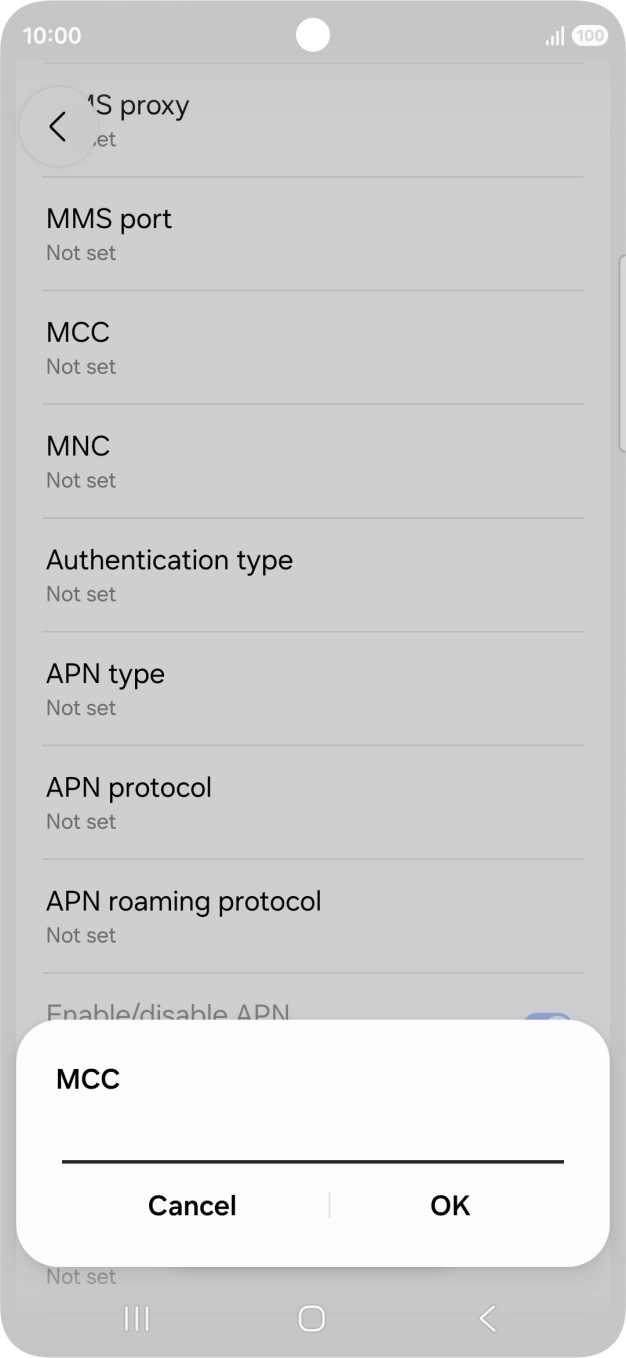Go back with the navigation bar back button
Viewport: 626px width, 1358px height.
tap(487, 1319)
